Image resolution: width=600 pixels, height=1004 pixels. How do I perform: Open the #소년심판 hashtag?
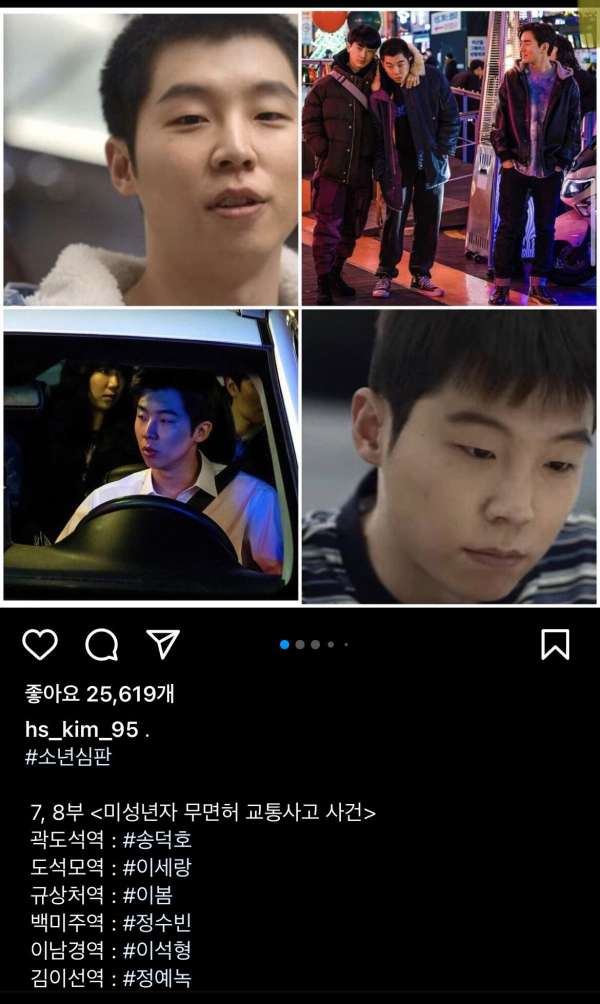coord(68,757)
